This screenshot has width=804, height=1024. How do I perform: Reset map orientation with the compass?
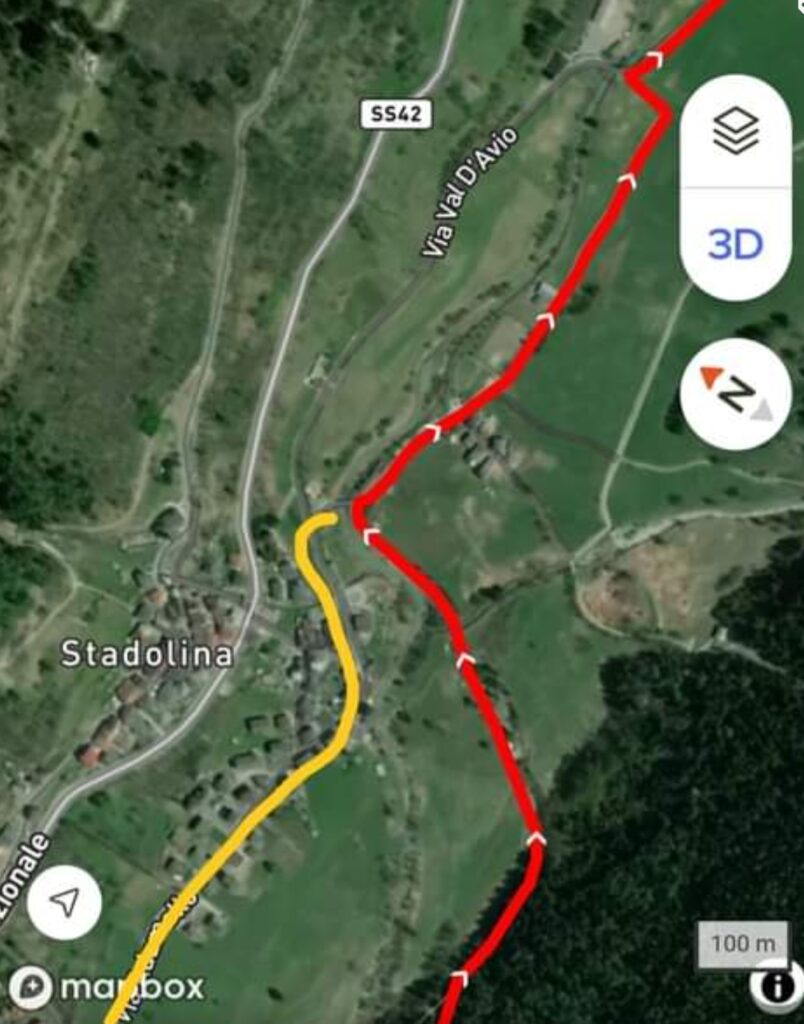(736, 394)
